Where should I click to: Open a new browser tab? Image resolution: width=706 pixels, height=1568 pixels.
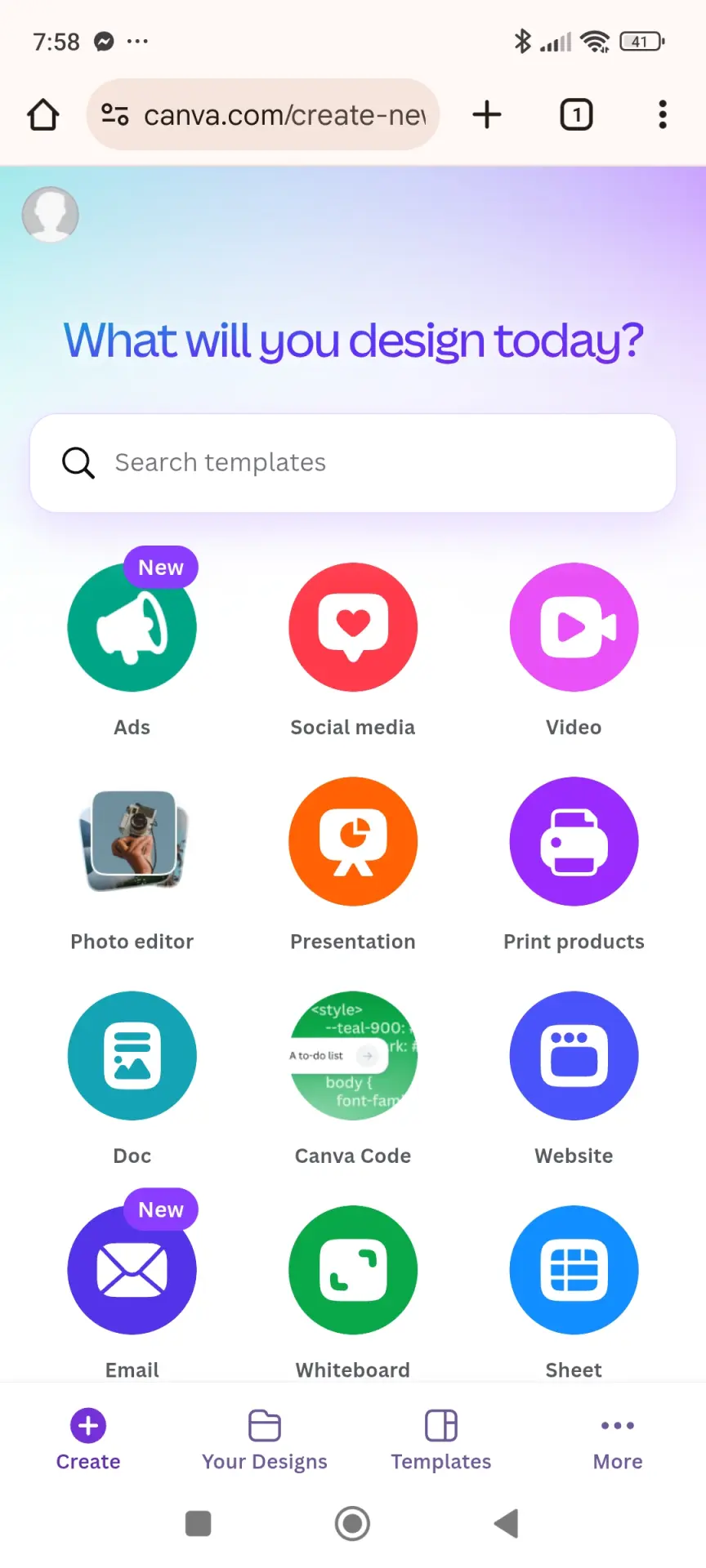click(487, 114)
